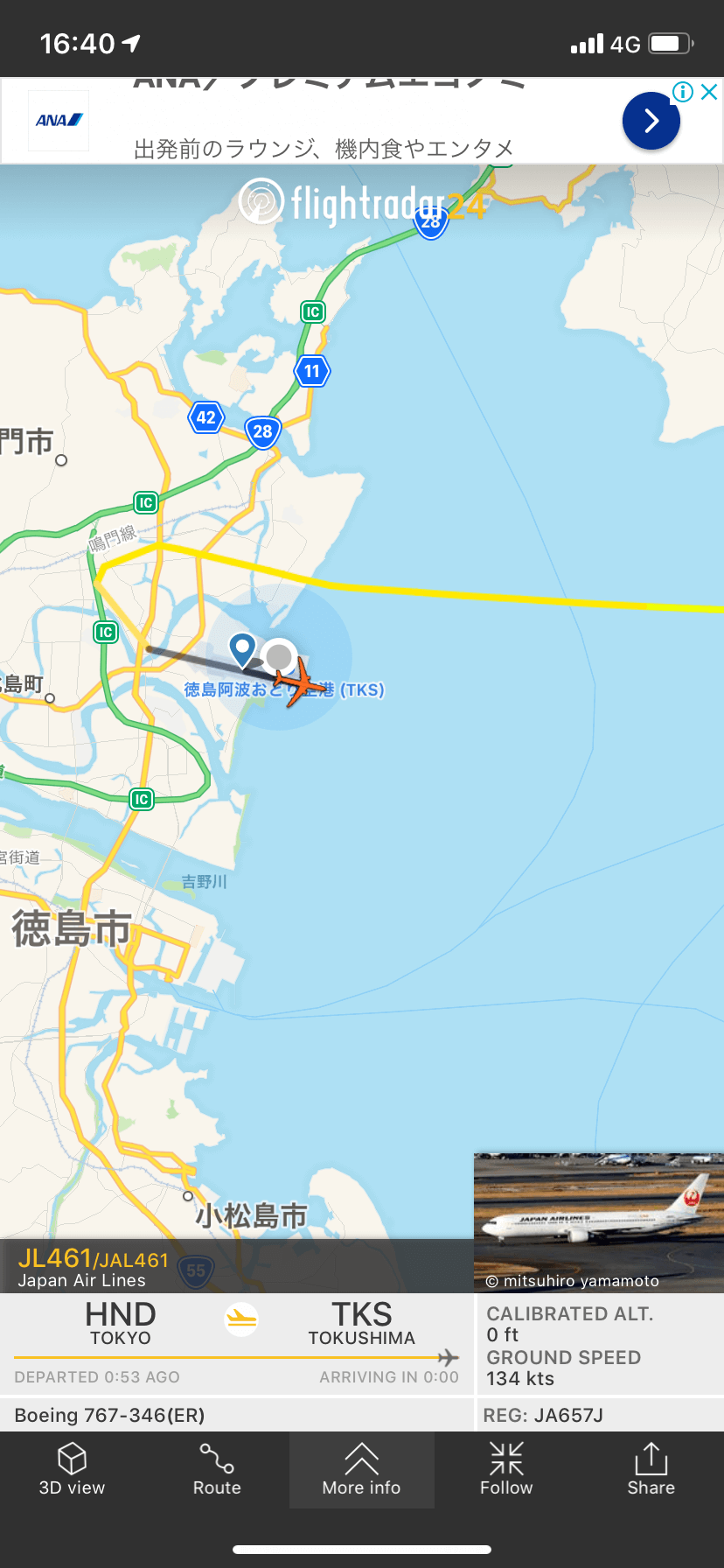Expand More info panel
The width and height of the screenshot is (724, 1568).
point(361,1470)
